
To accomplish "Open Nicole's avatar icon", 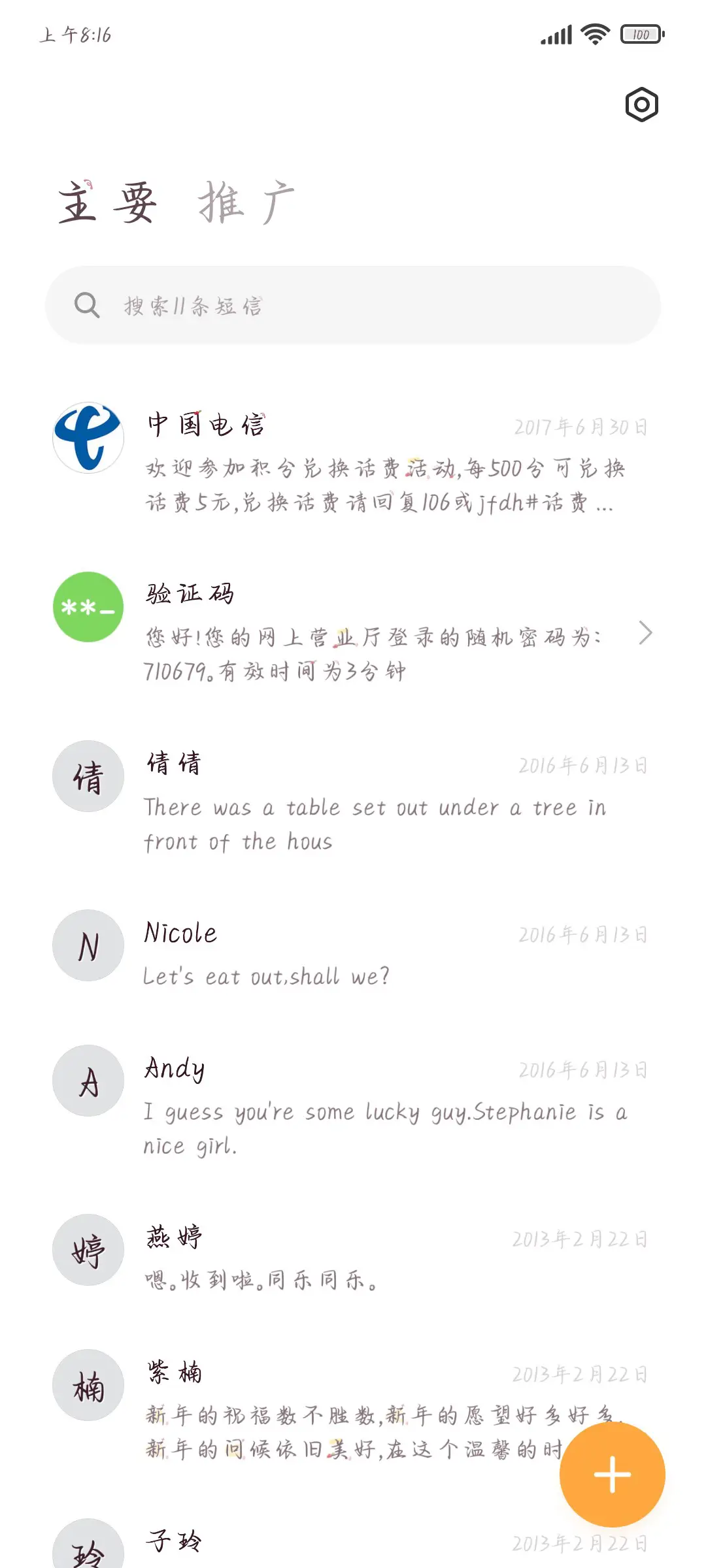I will [x=88, y=945].
